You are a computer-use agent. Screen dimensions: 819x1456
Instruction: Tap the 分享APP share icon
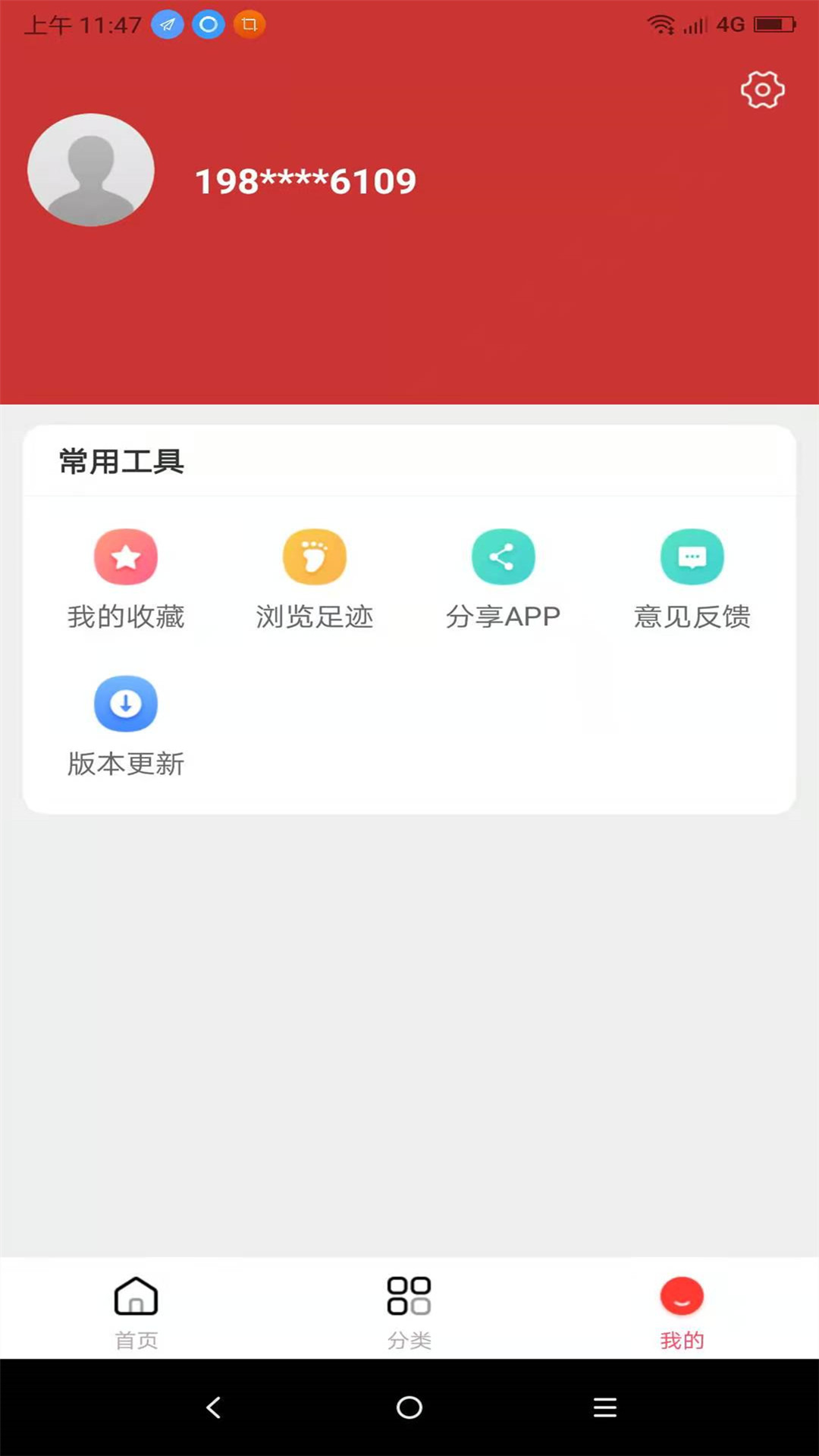(504, 556)
